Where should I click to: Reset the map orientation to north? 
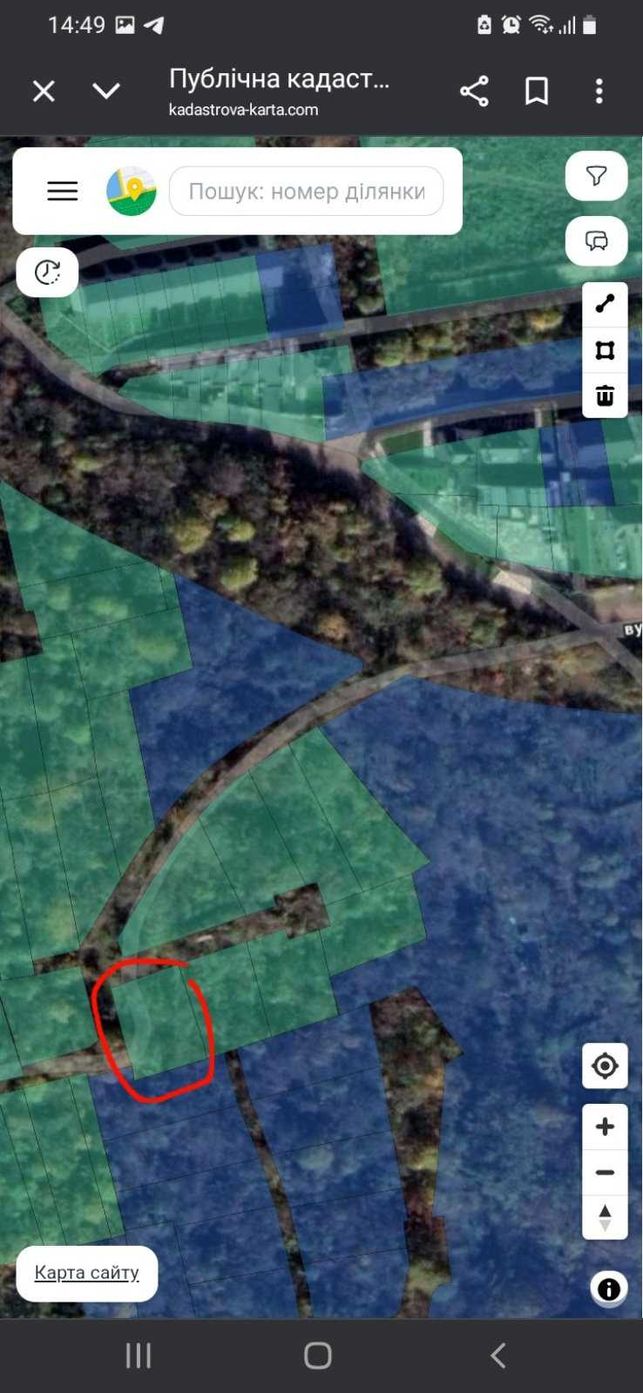(x=605, y=1217)
